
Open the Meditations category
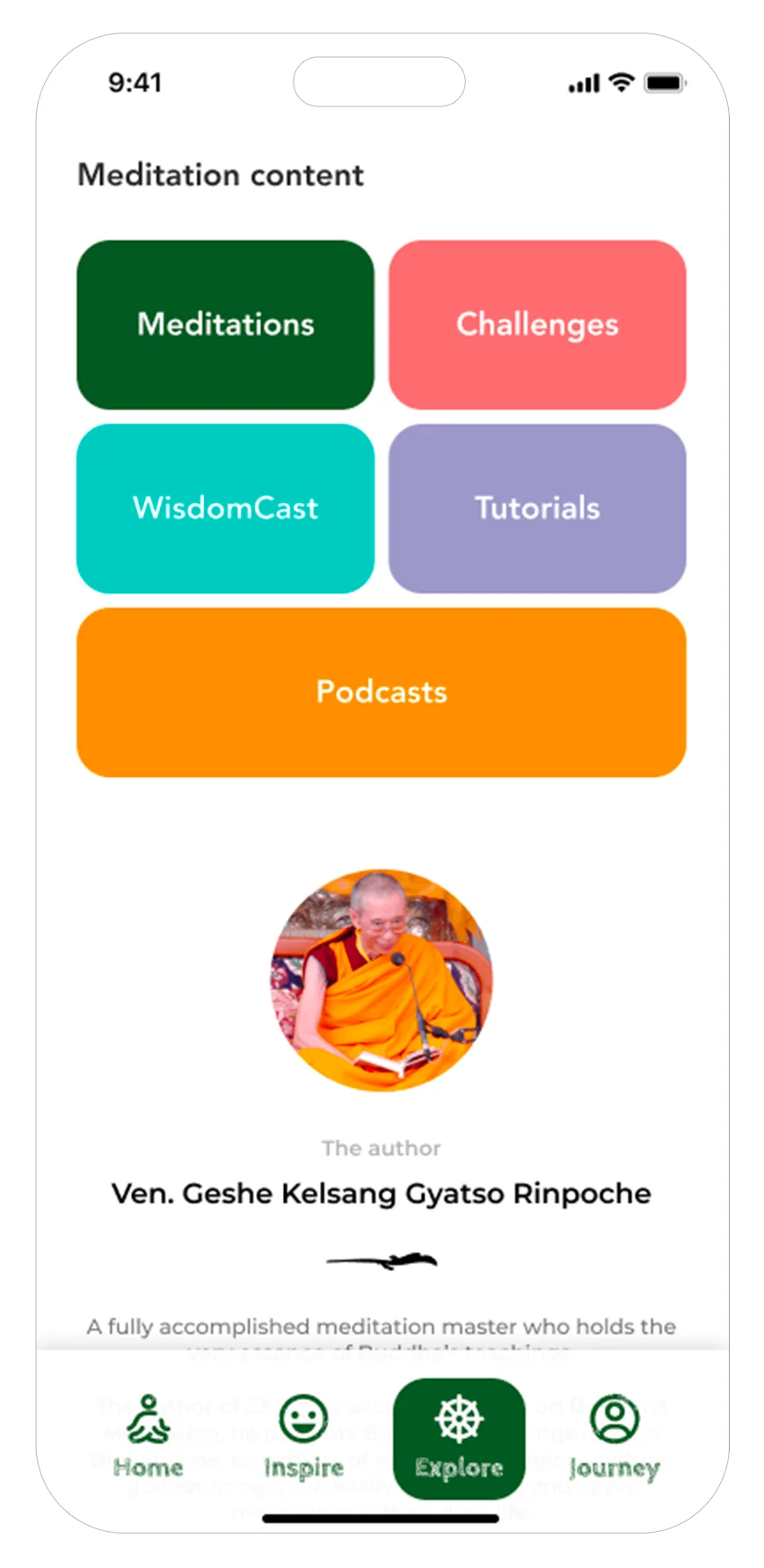click(225, 324)
